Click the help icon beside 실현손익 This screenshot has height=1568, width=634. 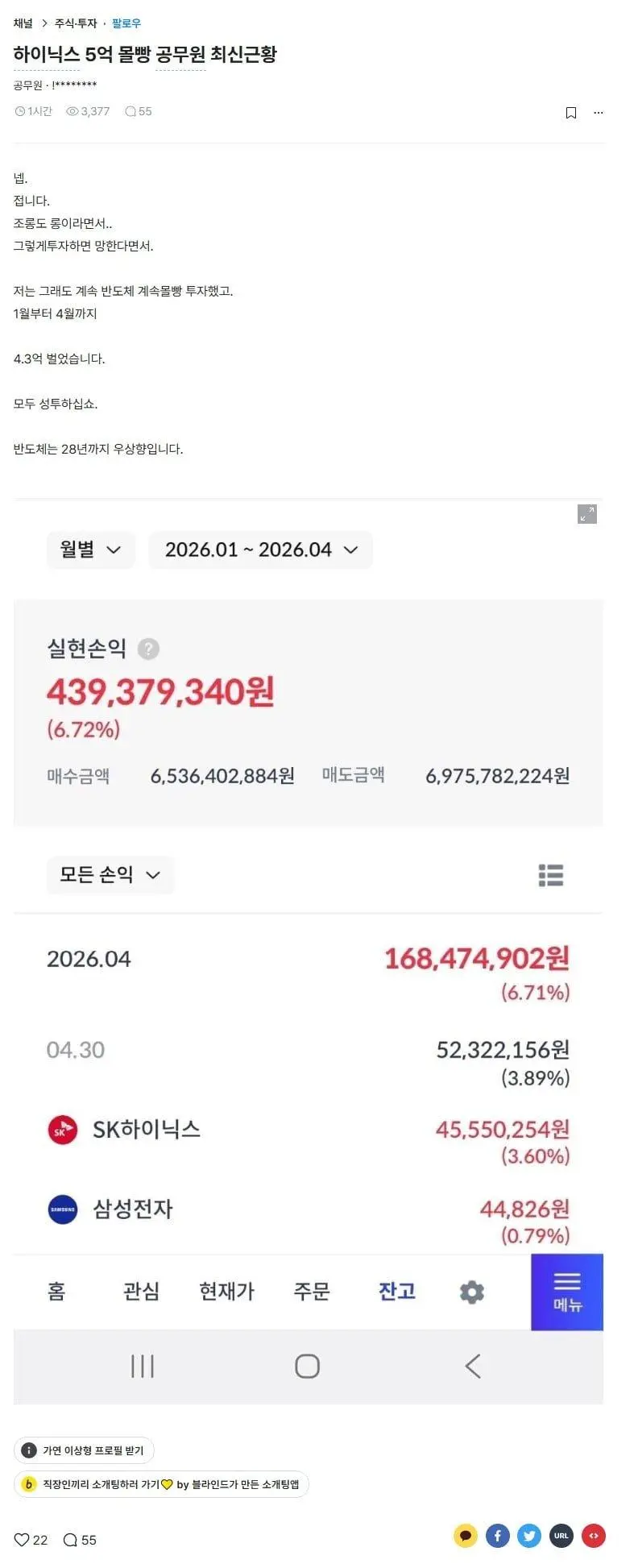point(147,649)
